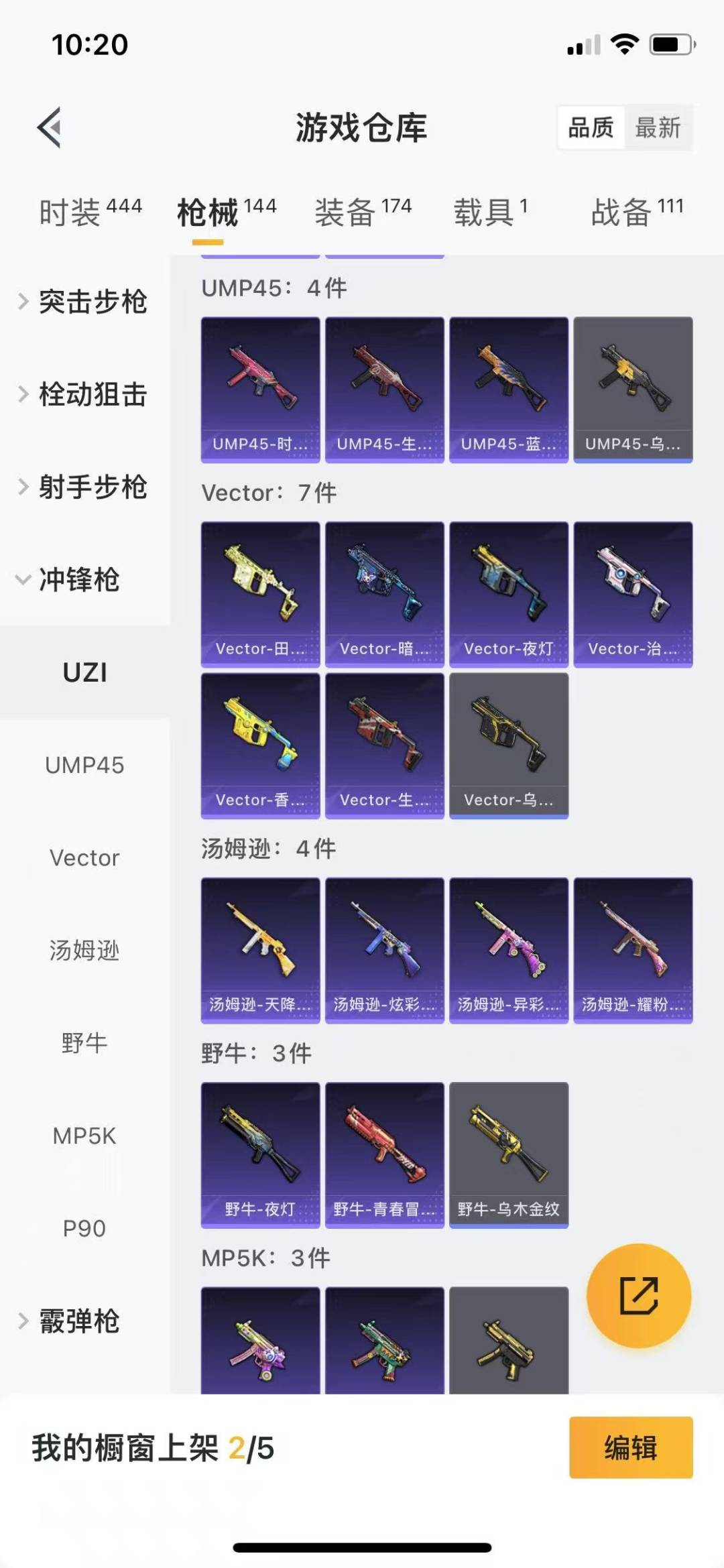Screen dimensions: 724x1568
Task: Switch to the 时装 tab
Action: coord(90,213)
